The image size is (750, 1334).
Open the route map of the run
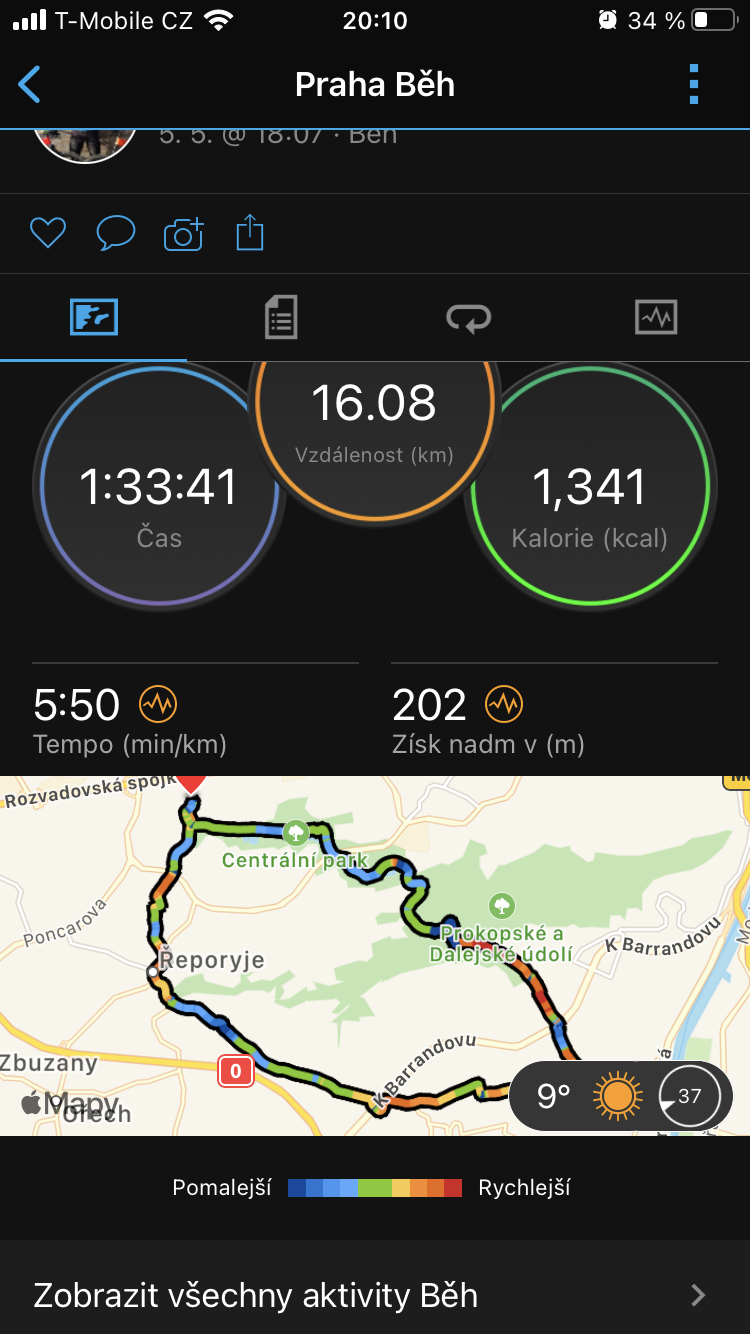[x=375, y=955]
